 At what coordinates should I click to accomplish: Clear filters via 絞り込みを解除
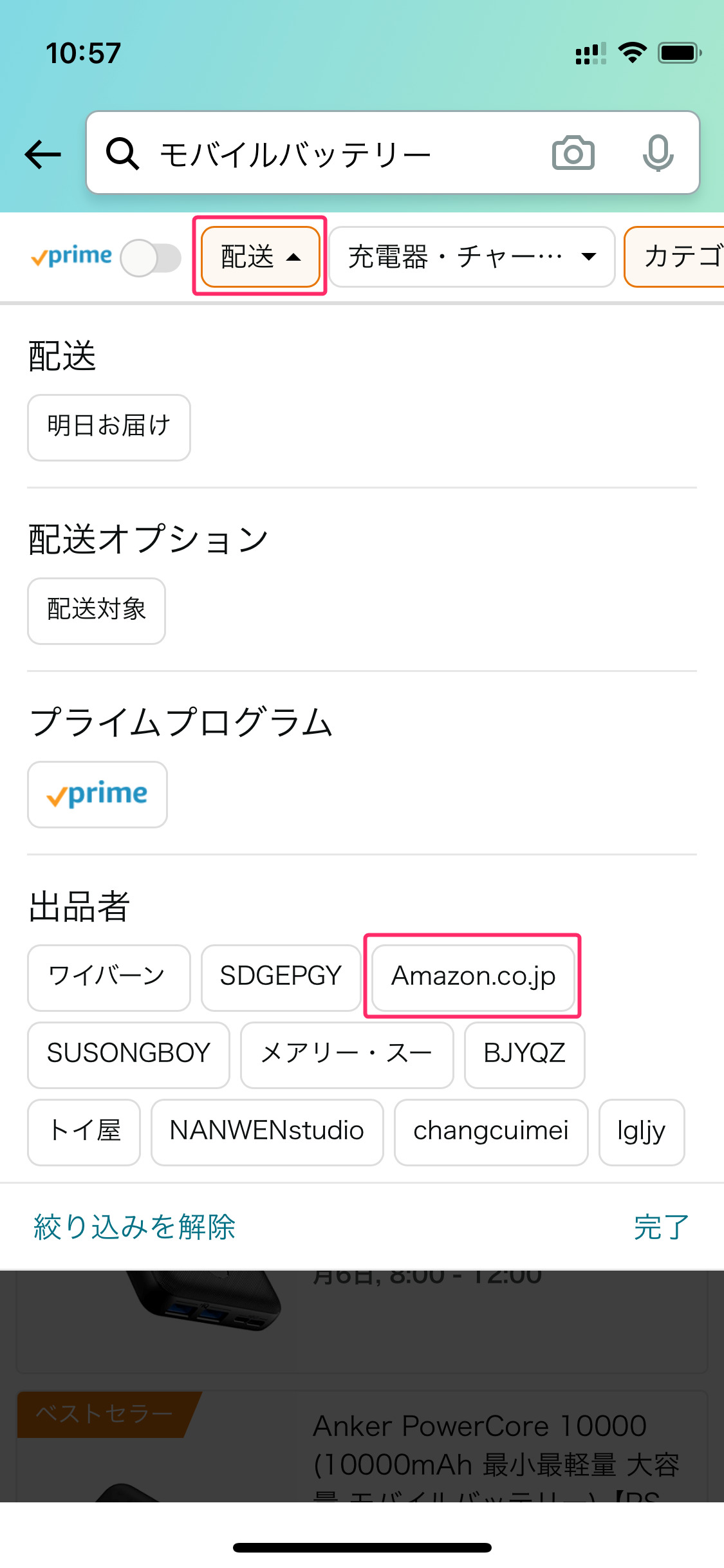tap(135, 1226)
